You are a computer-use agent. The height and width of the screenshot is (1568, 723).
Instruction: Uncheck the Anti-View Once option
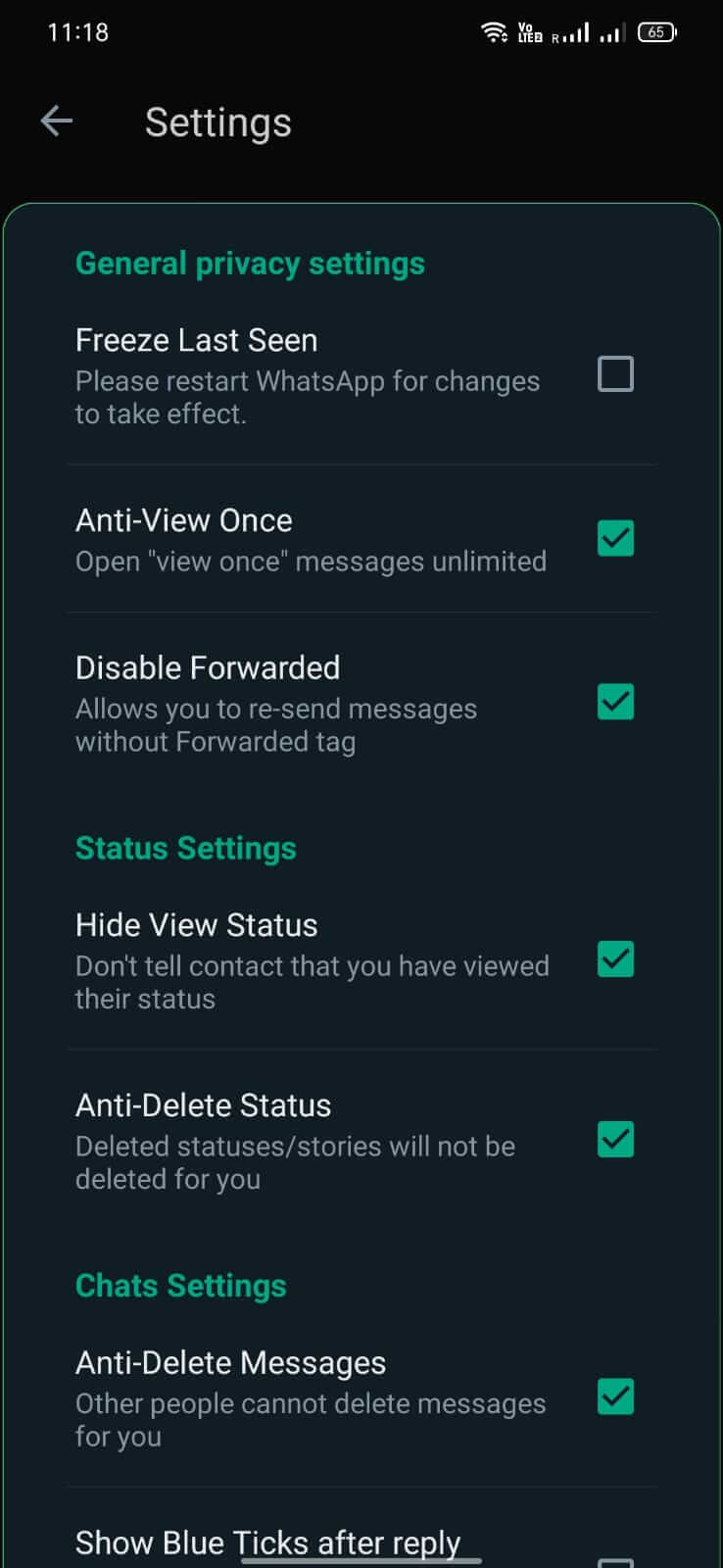615,538
